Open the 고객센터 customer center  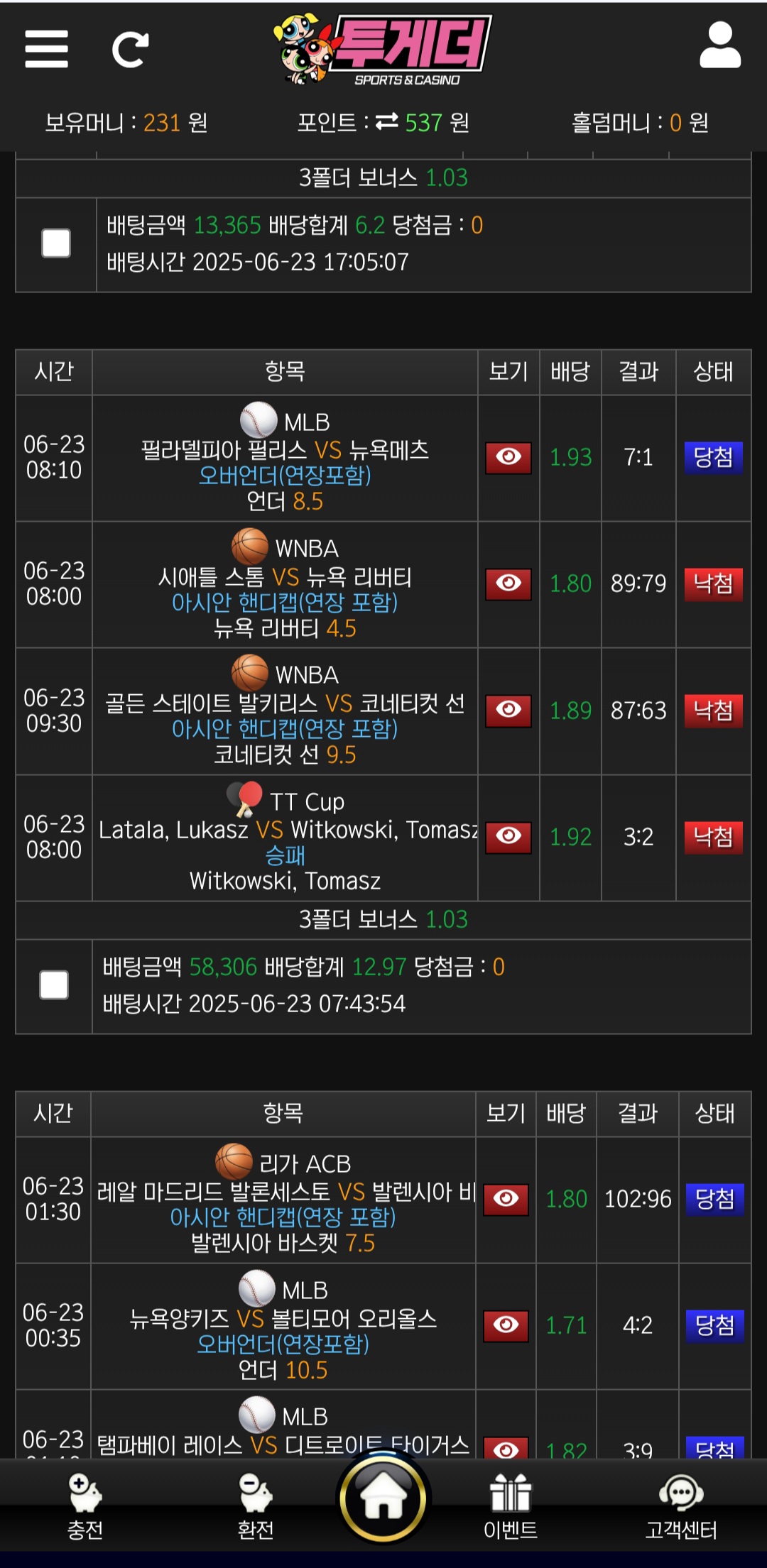coord(681,1506)
